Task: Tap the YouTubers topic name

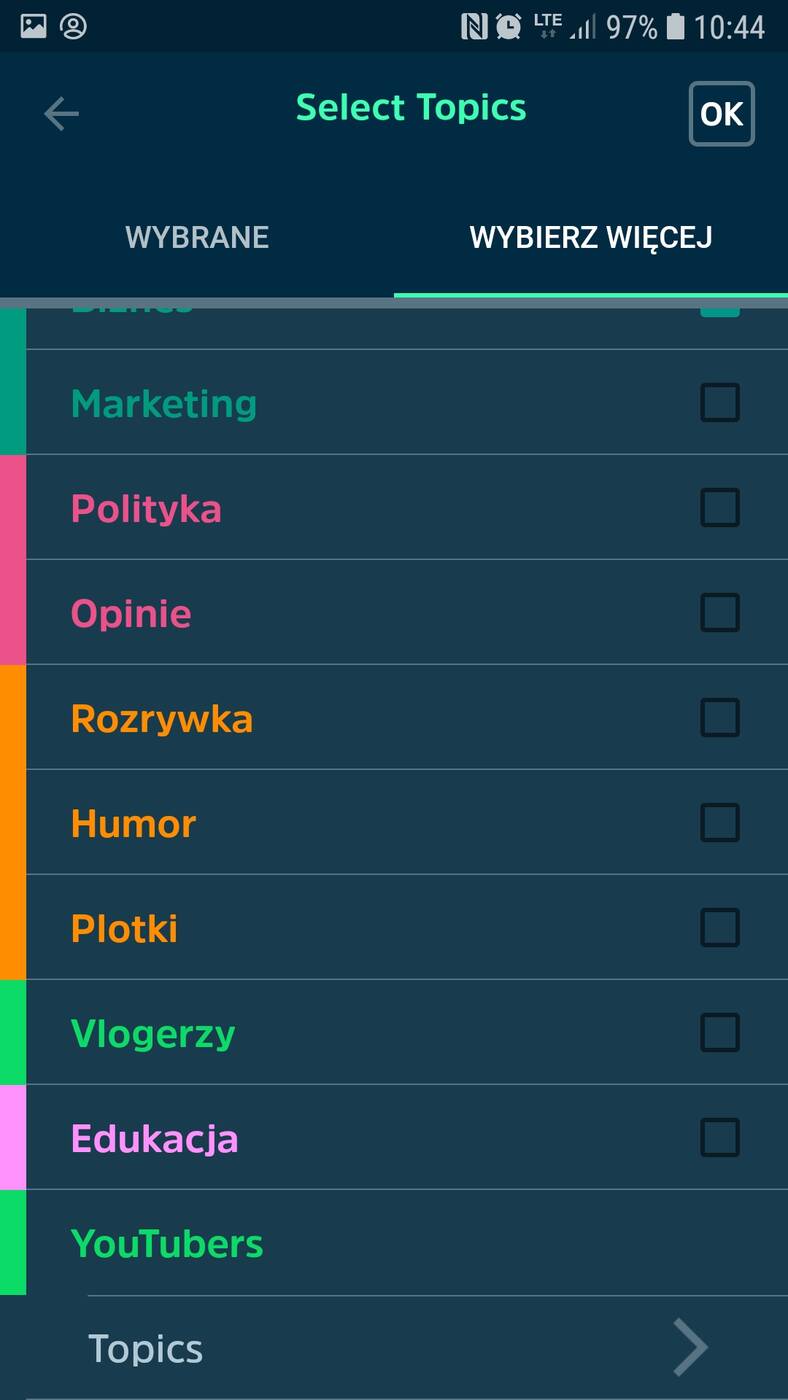Action: coord(167,1243)
